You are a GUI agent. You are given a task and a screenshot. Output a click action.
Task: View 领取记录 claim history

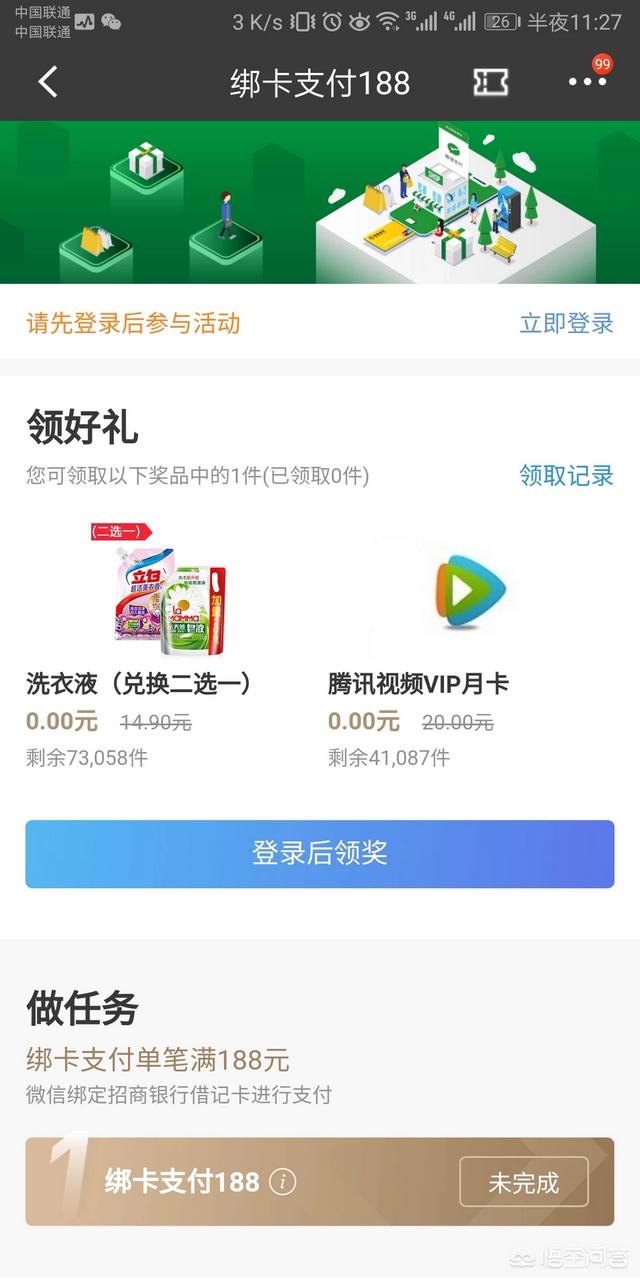tap(566, 476)
